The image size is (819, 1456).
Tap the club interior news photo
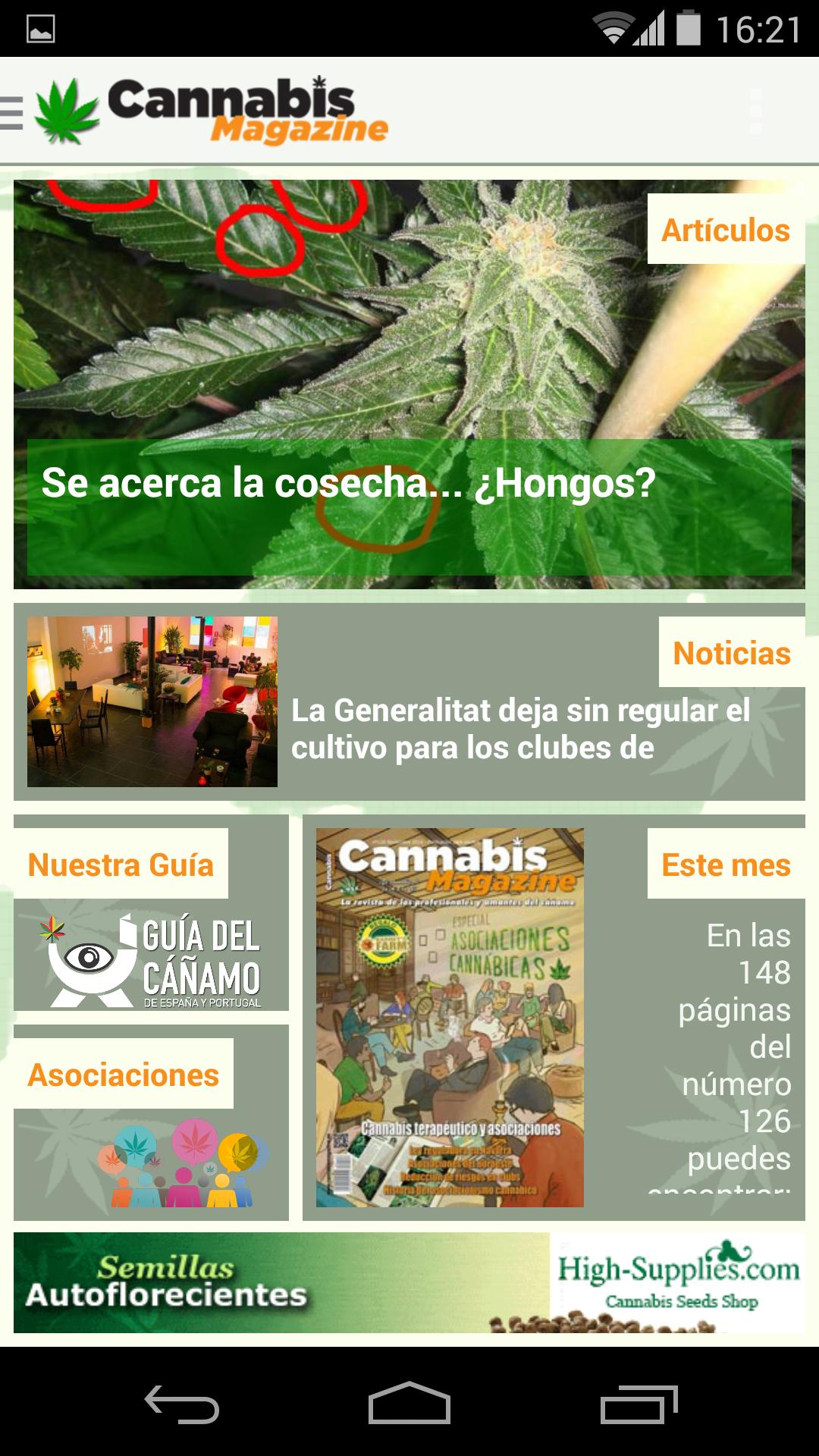click(152, 705)
